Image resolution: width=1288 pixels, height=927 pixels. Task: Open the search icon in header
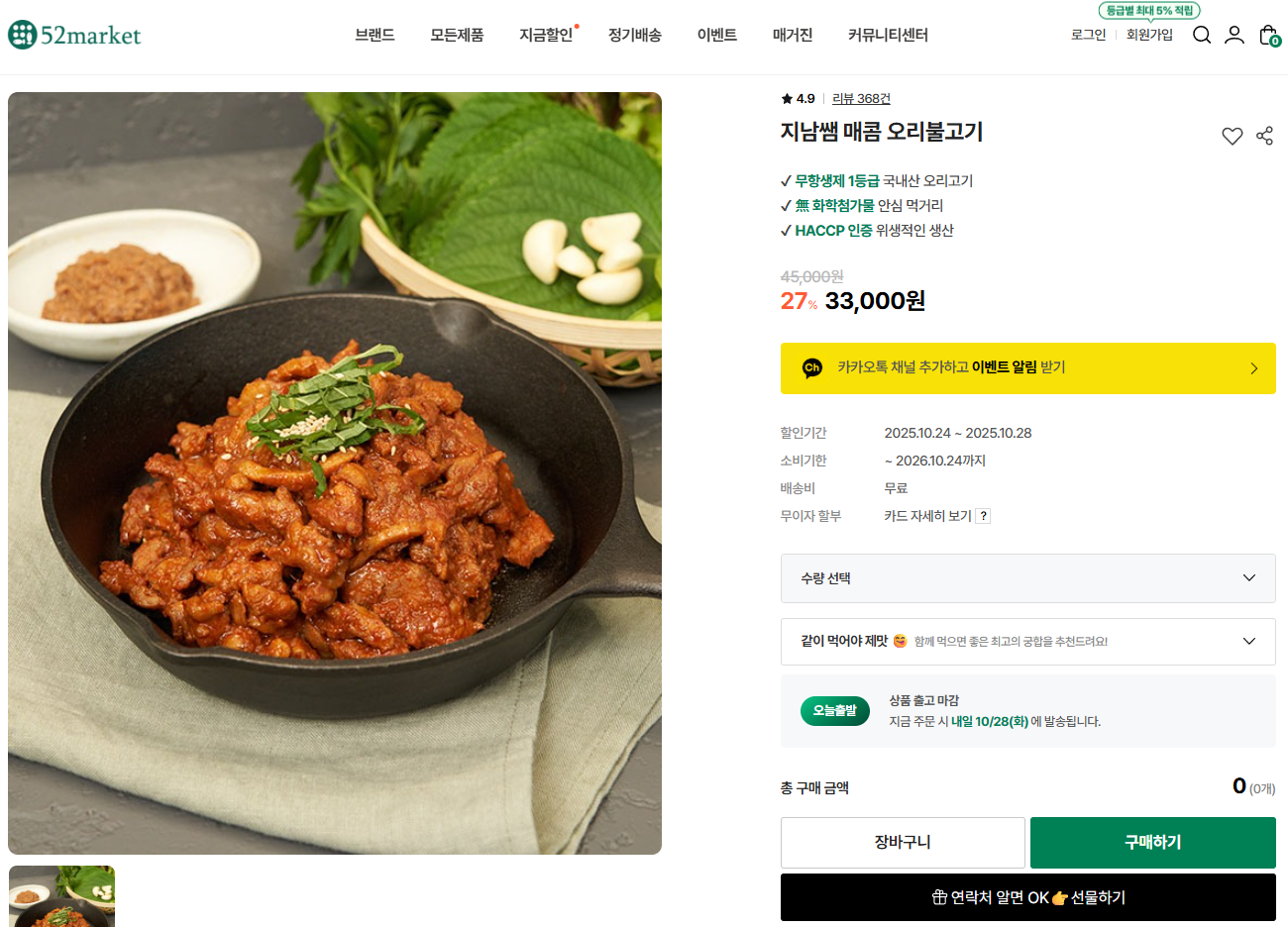[1202, 35]
